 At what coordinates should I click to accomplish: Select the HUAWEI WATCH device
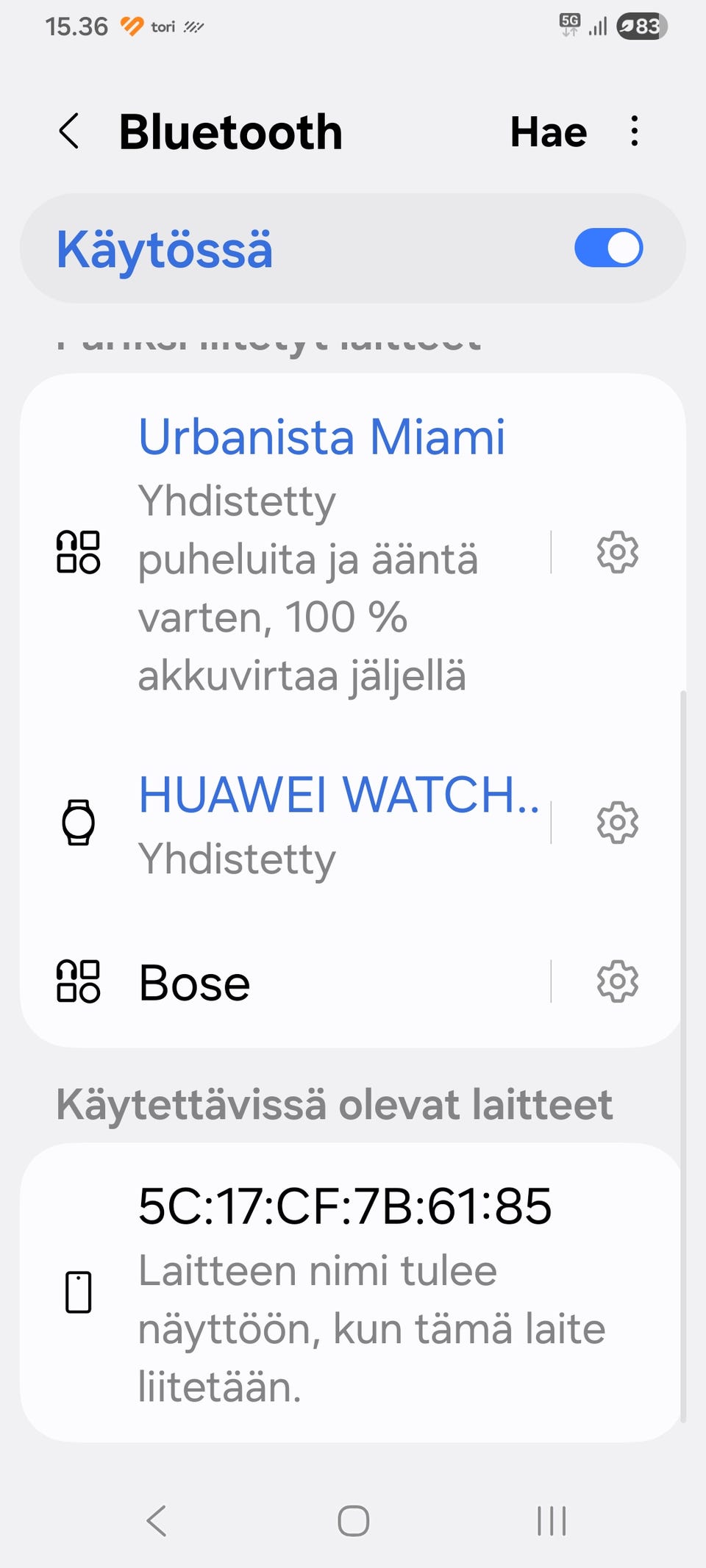287,823
